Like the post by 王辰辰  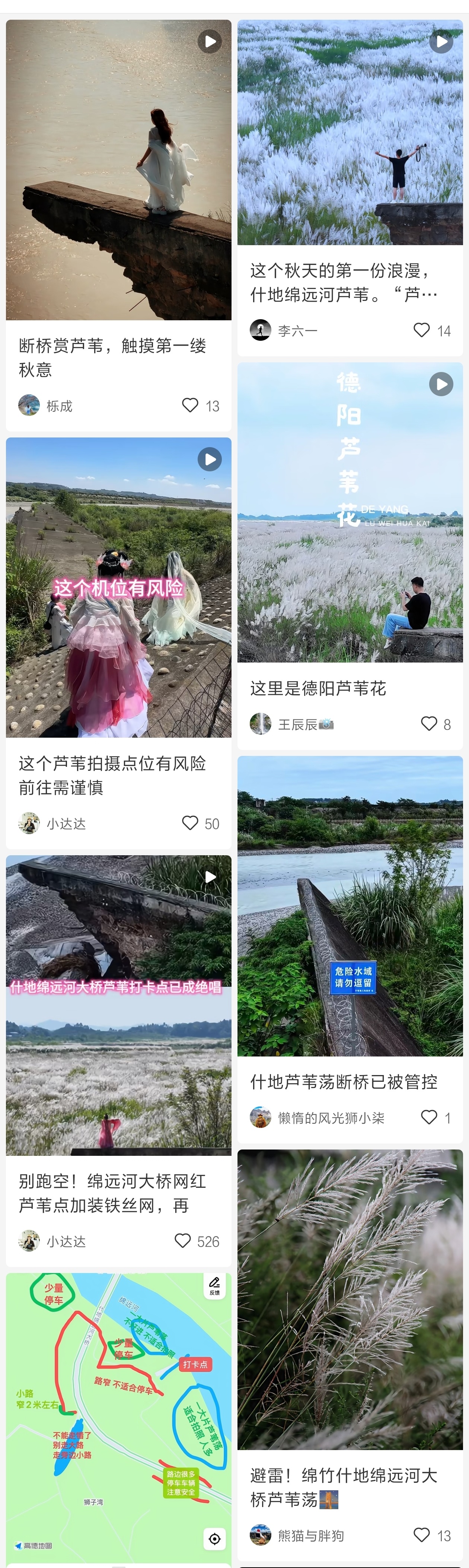[429, 724]
